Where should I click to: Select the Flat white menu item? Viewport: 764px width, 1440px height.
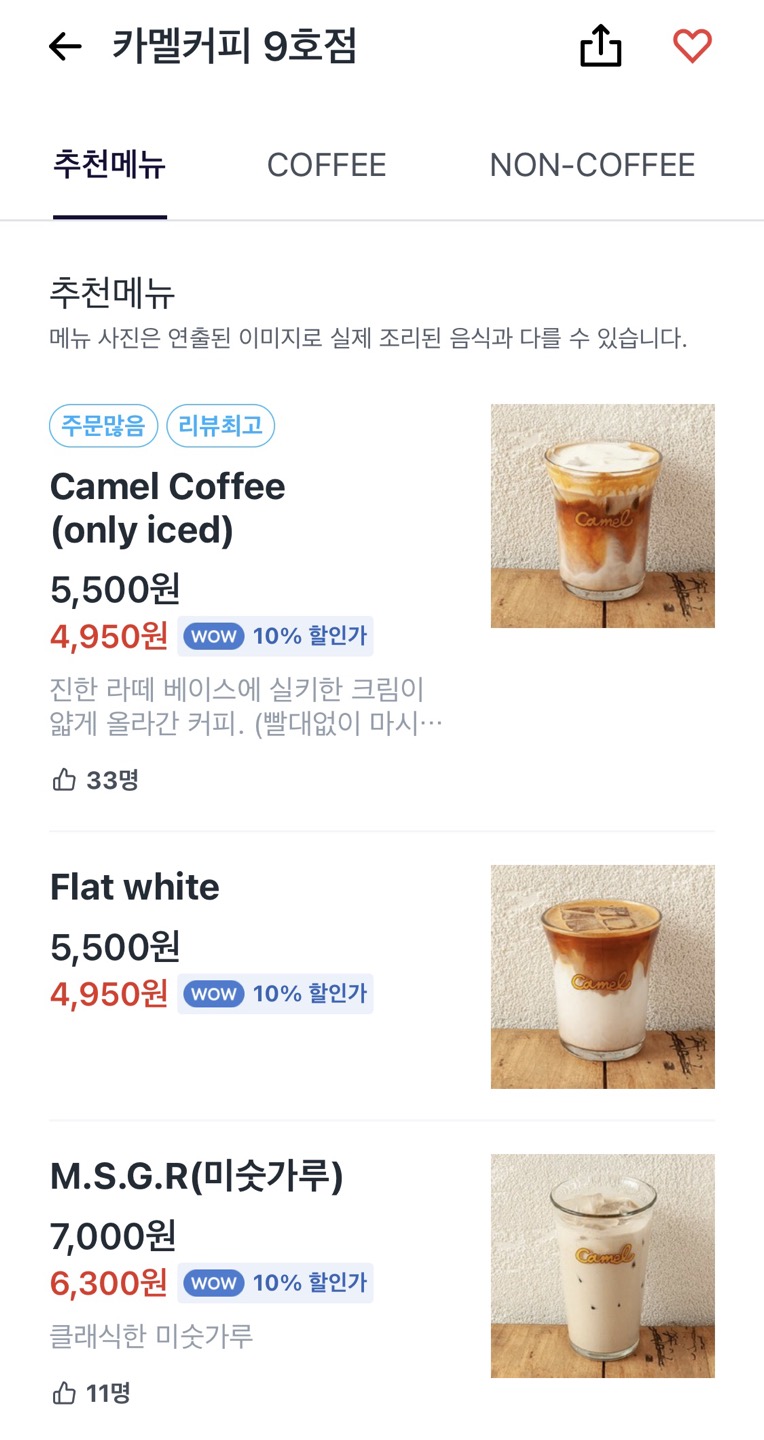tap(134, 886)
